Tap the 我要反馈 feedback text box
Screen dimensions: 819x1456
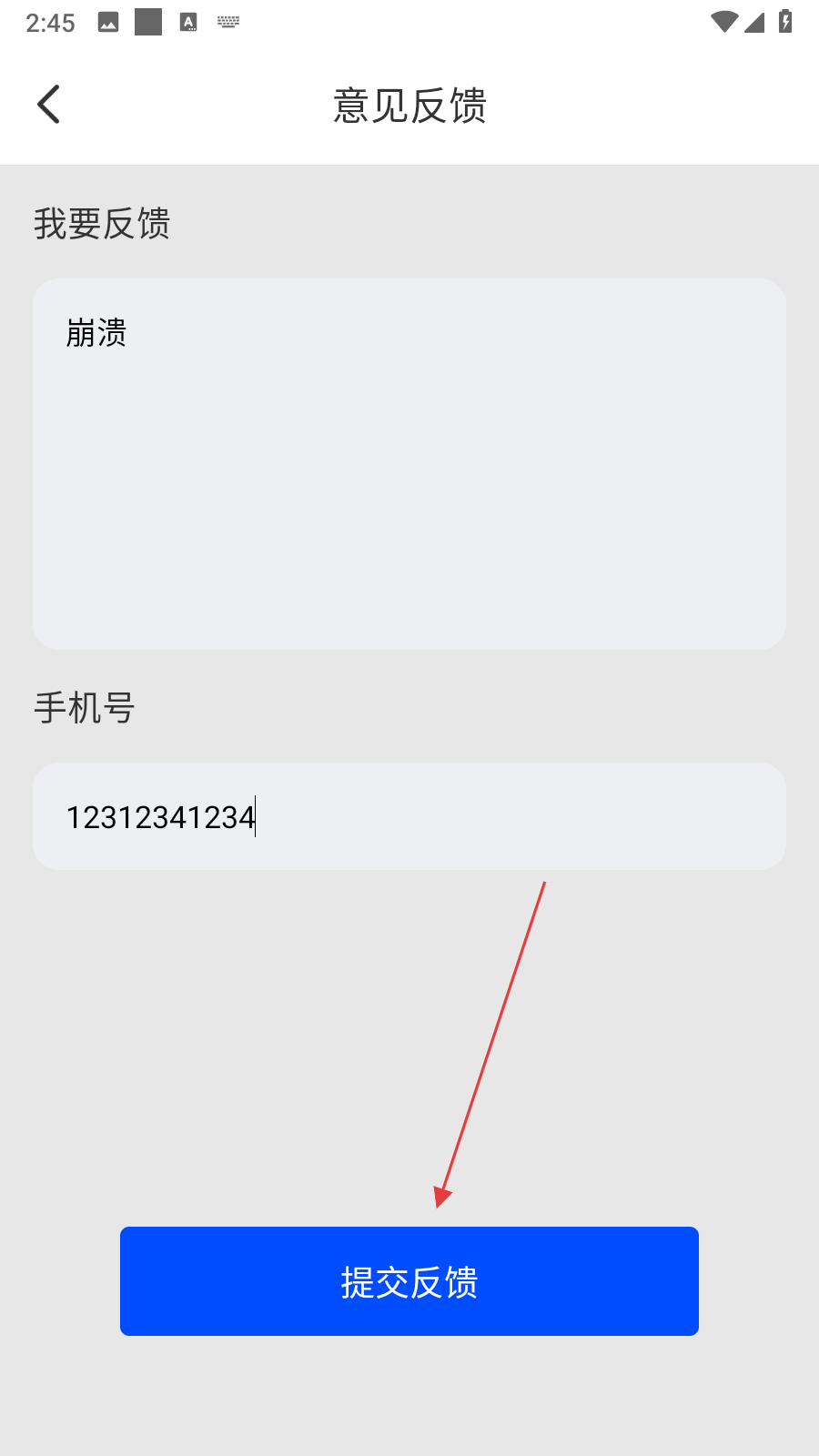409,464
